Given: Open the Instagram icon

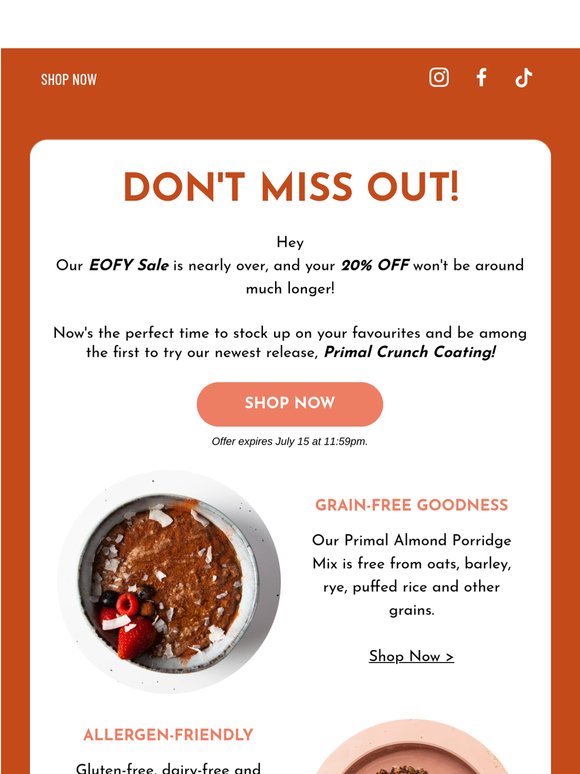Looking at the screenshot, I should [439, 77].
